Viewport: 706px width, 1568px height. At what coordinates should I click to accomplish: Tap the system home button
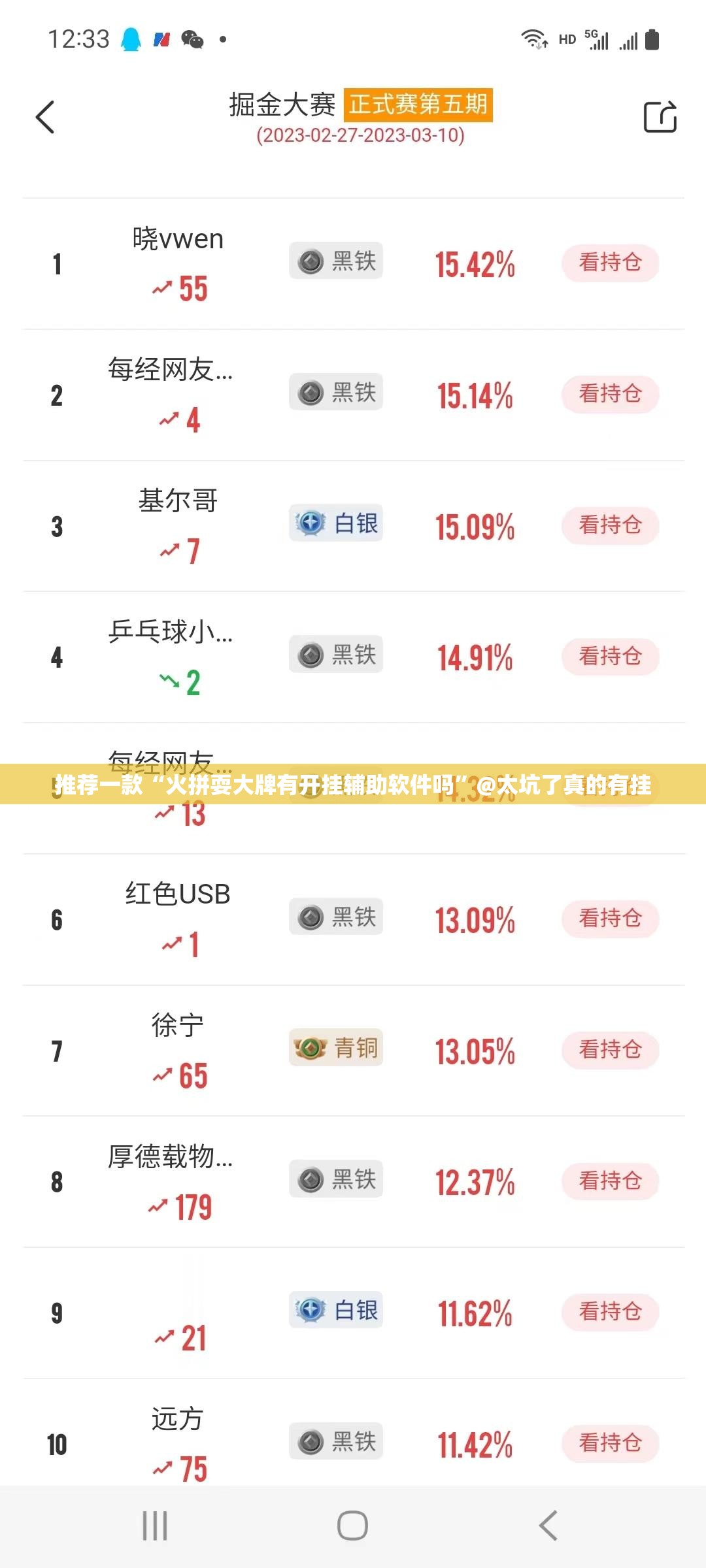(x=352, y=1526)
